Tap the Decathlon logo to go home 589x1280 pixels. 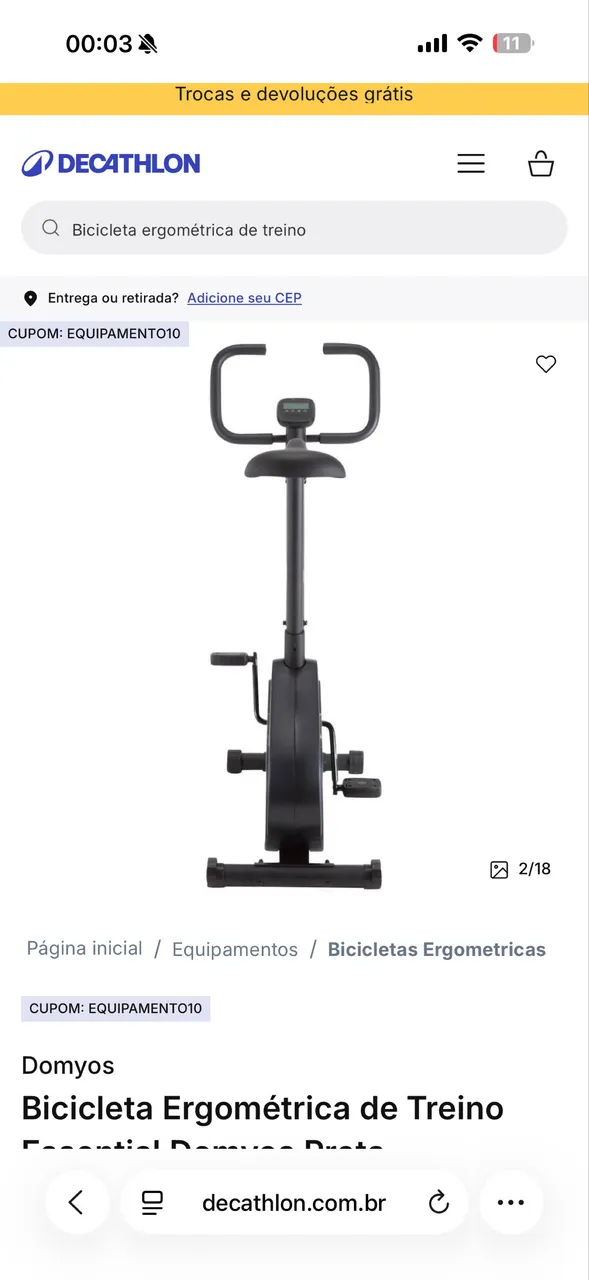[x=111, y=163]
